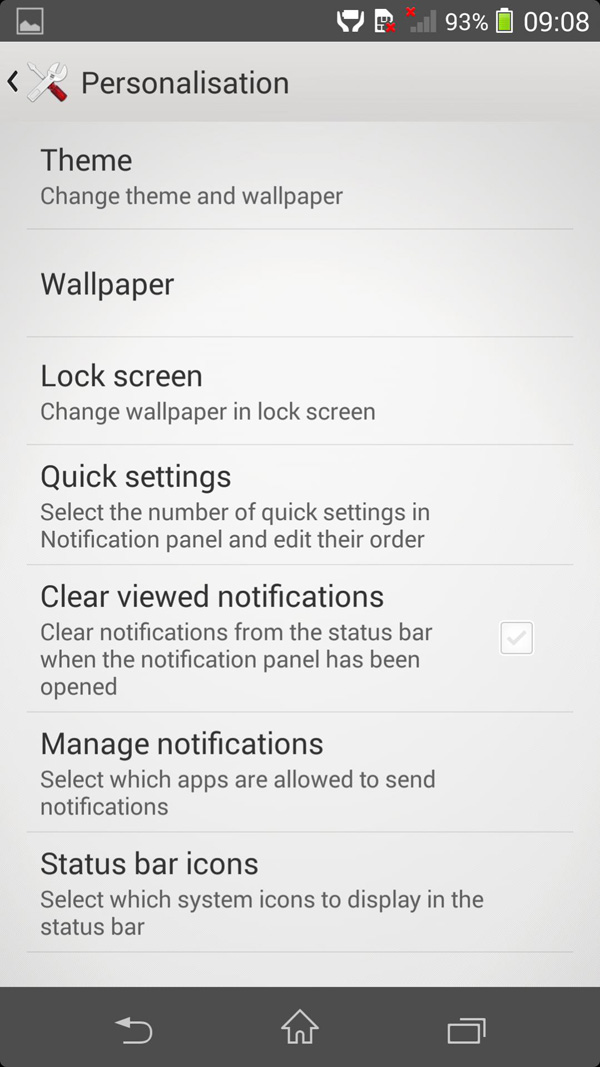Screen dimensions: 600x1067
Task: Go back from Personalisation using the header arrow
Action: click(x=14, y=82)
